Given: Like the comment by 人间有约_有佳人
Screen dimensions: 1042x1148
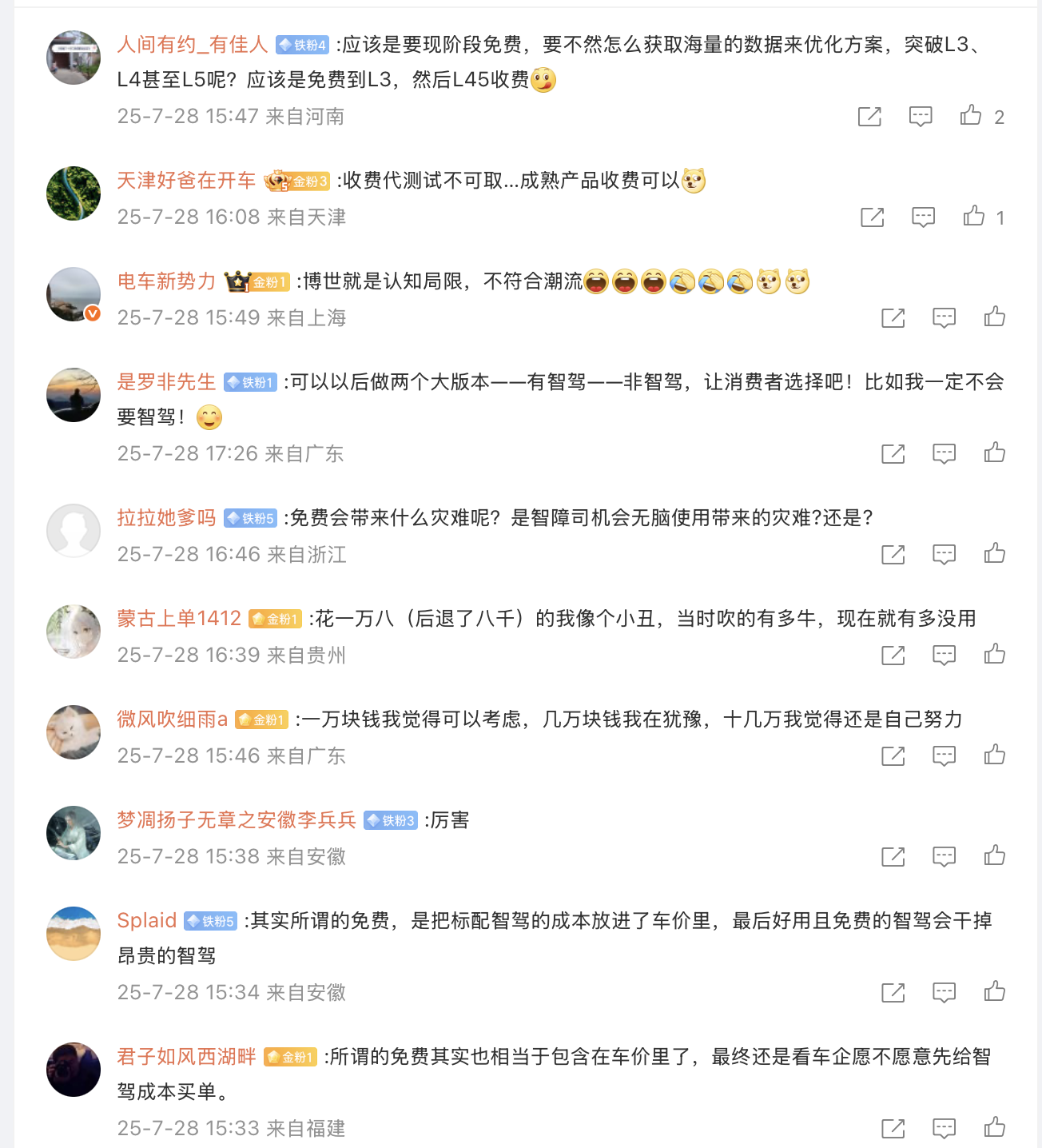Looking at the screenshot, I should tap(971, 116).
